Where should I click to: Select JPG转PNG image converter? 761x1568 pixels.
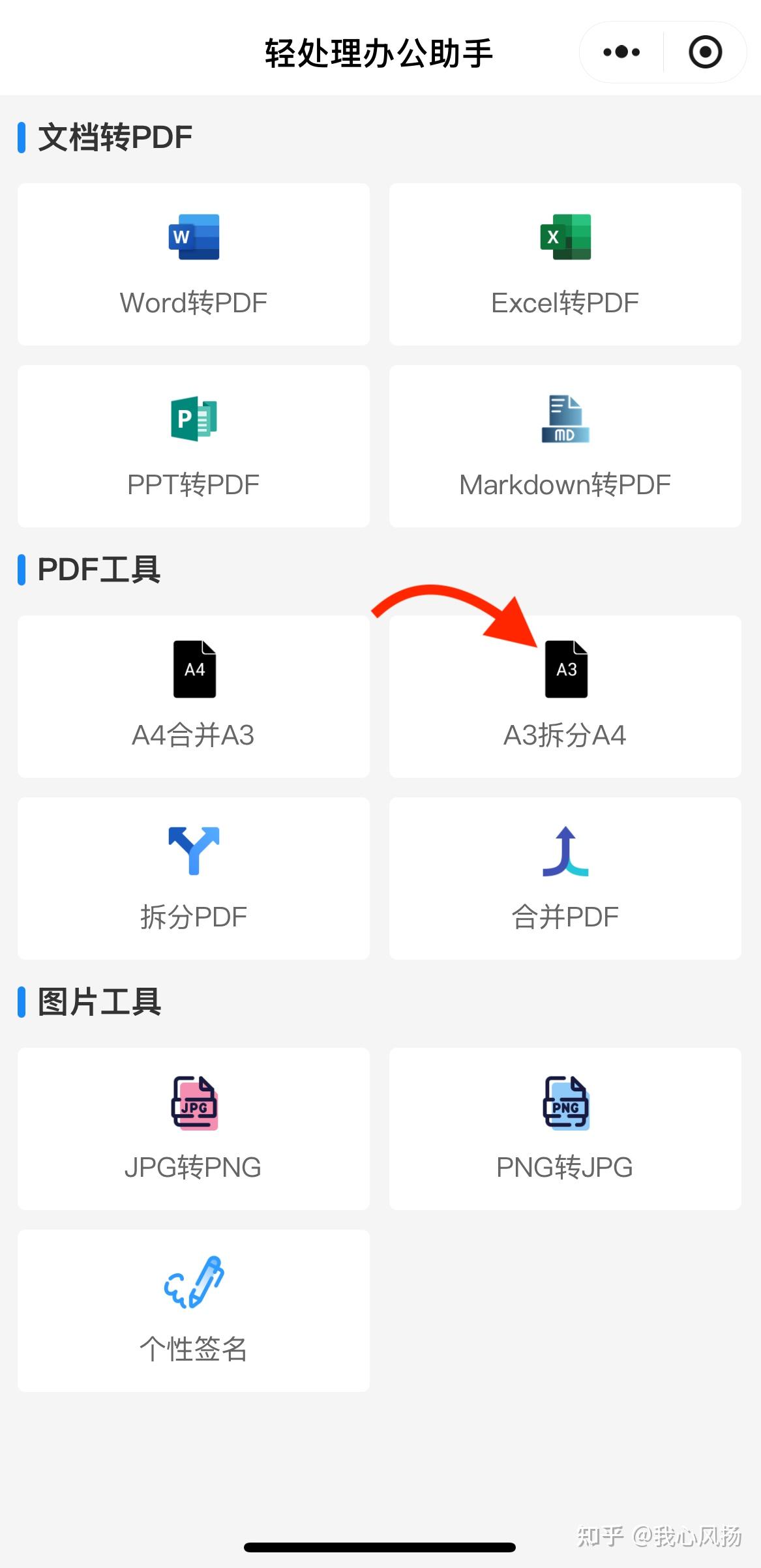(x=194, y=1129)
